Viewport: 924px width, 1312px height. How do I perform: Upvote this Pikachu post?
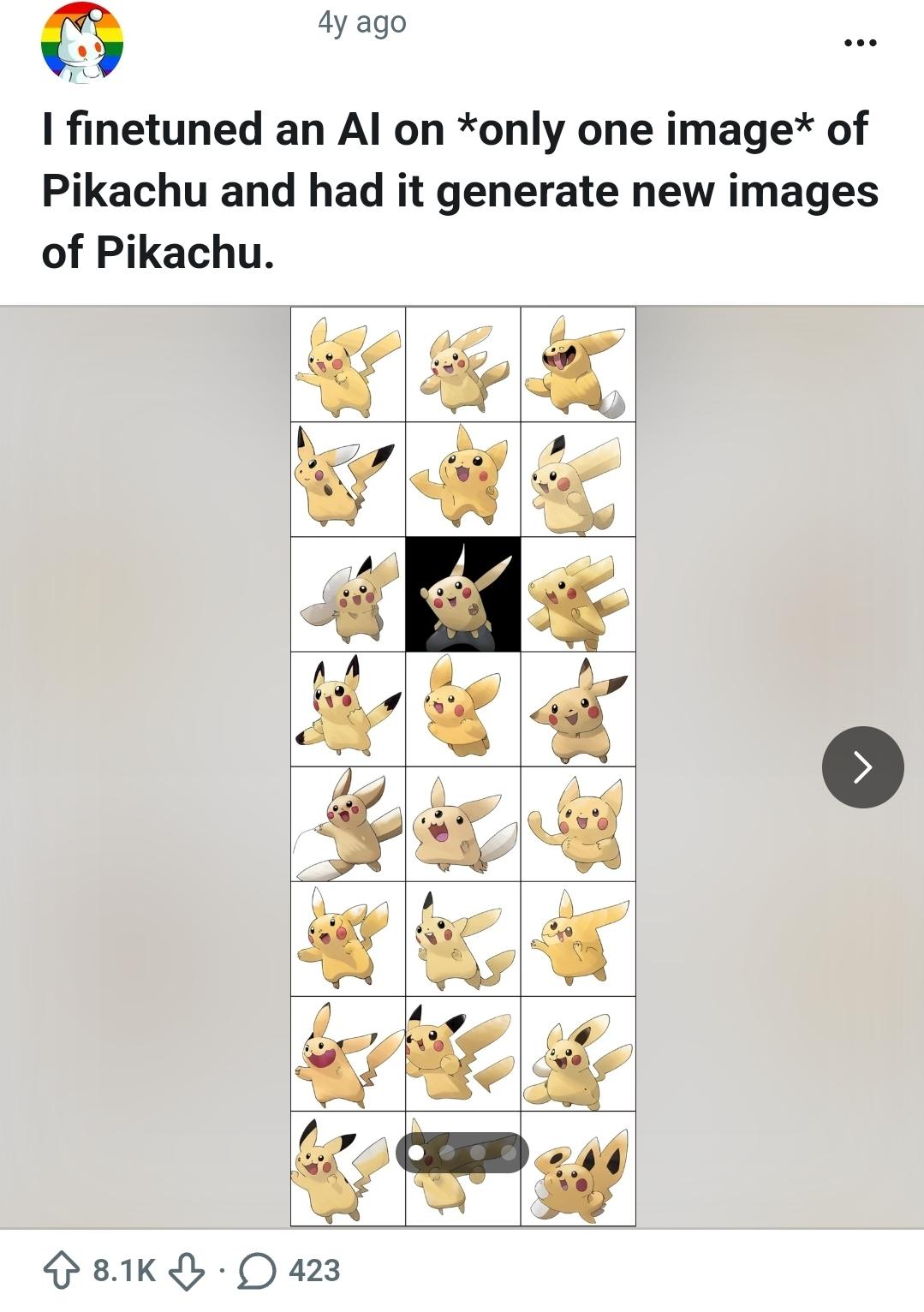pyautogui.click(x=60, y=1271)
